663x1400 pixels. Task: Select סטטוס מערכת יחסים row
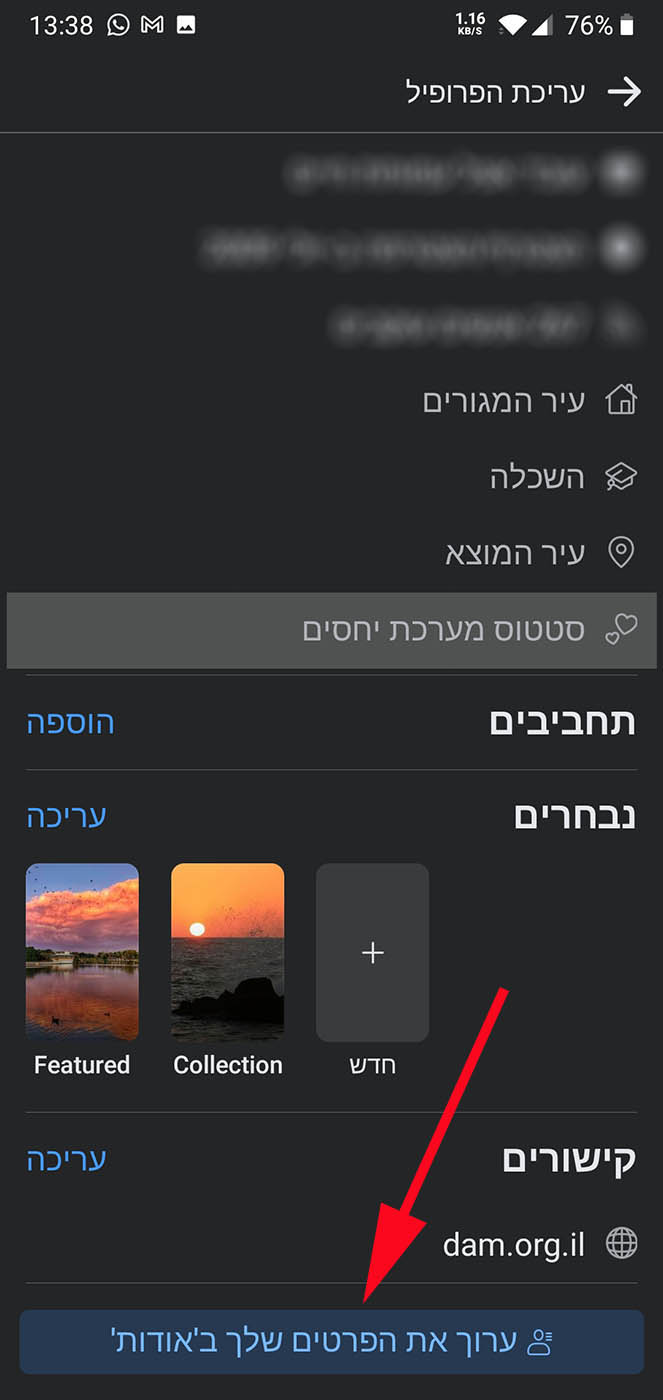[332, 630]
